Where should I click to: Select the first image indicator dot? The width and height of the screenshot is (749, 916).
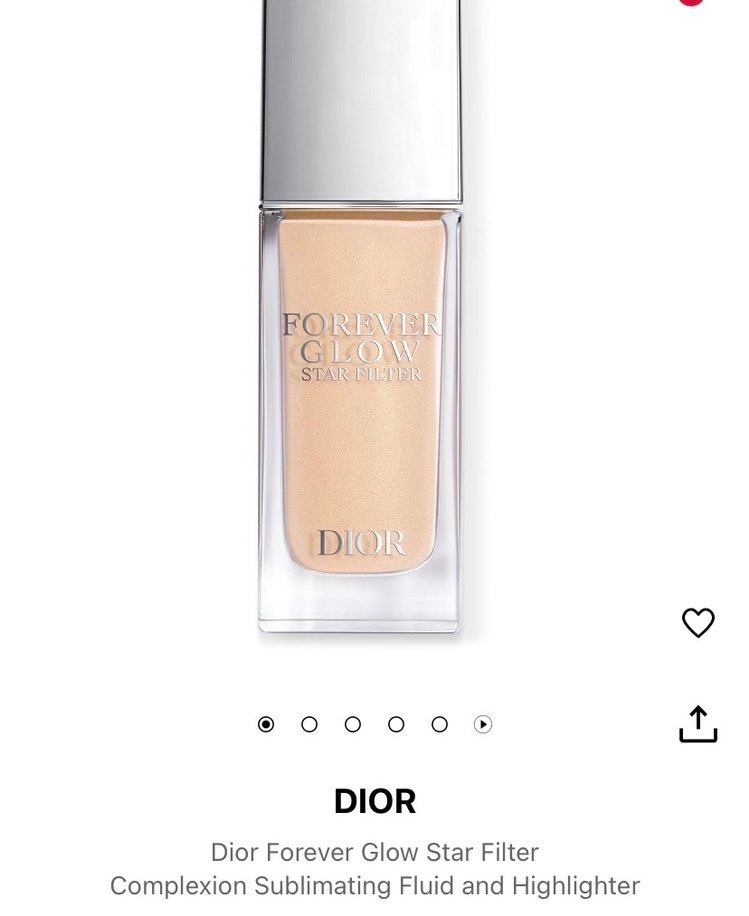coord(266,724)
